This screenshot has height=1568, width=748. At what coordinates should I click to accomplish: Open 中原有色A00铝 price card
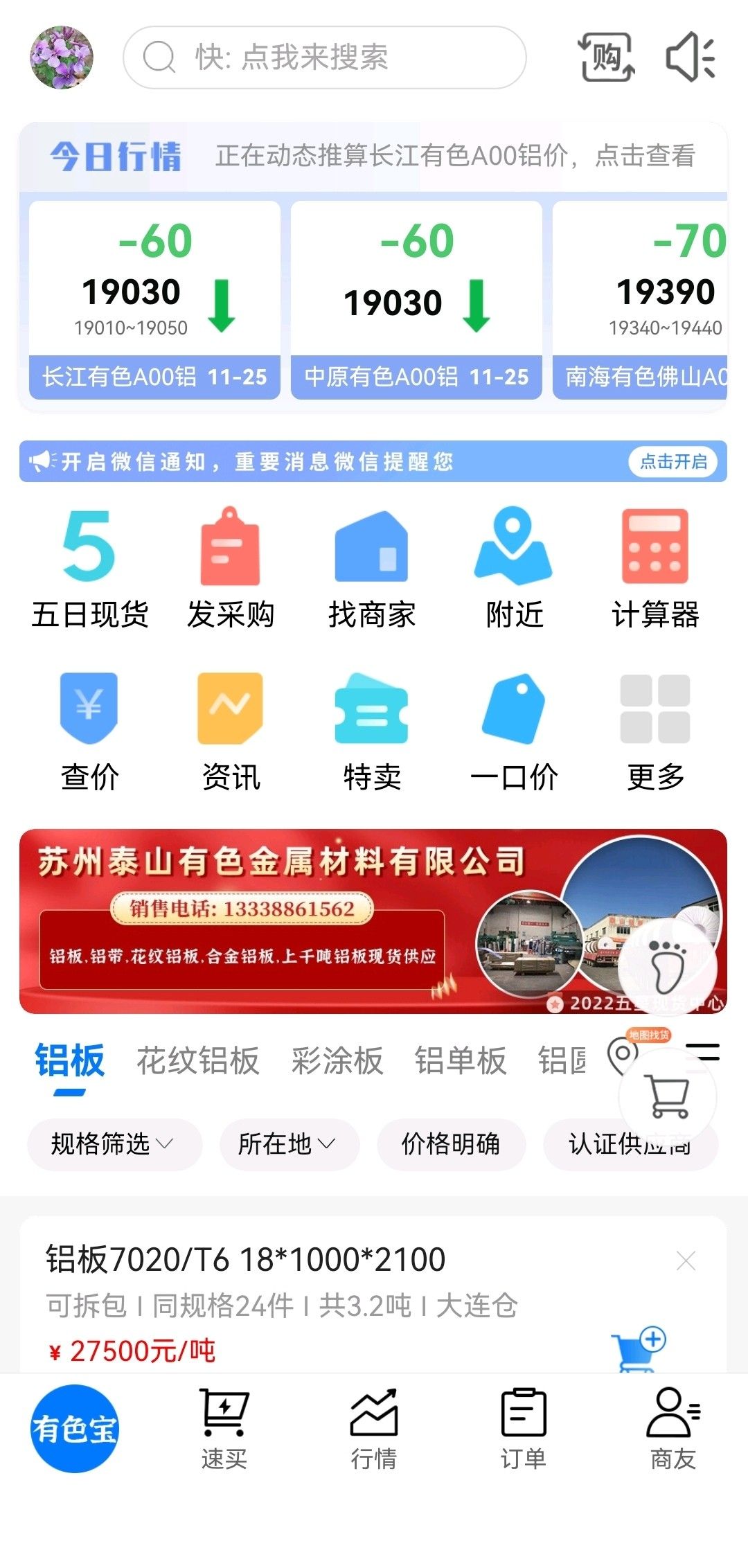point(416,299)
